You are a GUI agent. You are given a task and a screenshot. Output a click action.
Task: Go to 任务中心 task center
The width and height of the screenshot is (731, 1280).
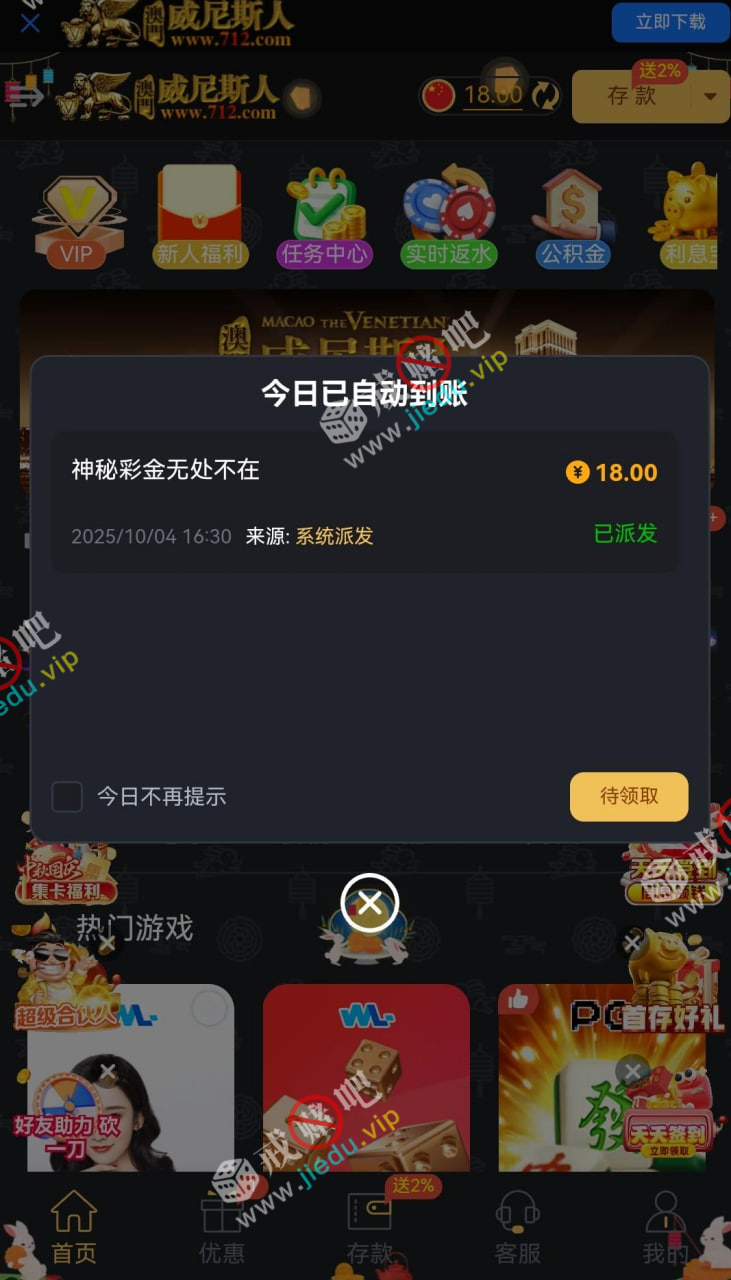pyautogui.click(x=324, y=220)
